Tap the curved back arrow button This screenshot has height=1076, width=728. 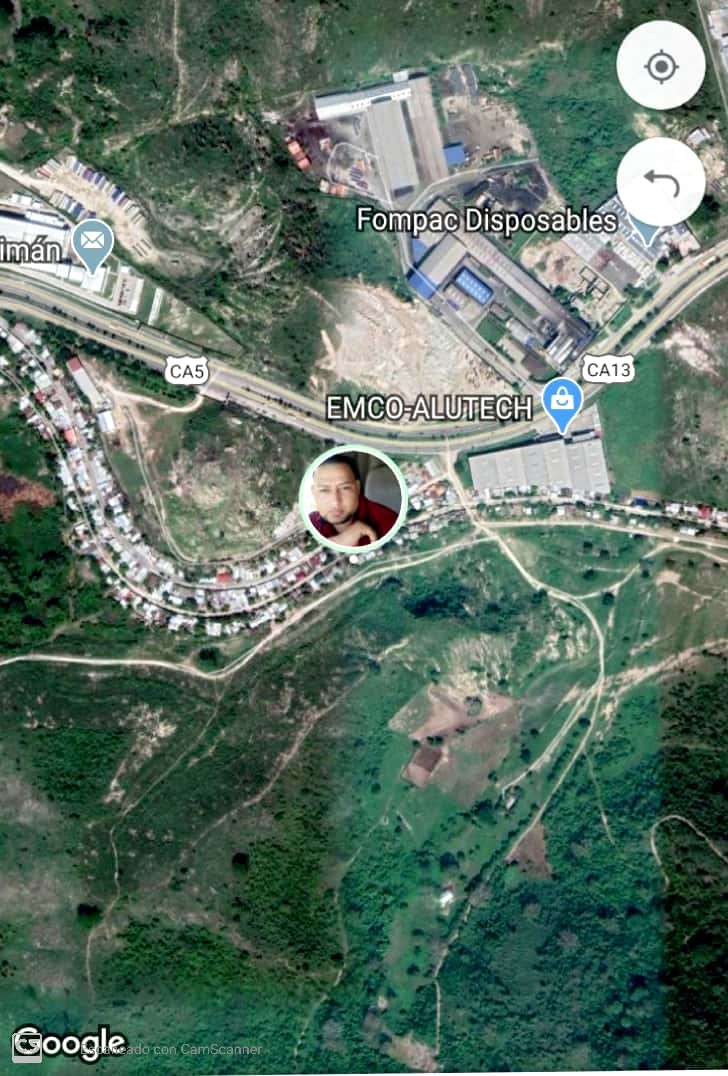[660, 182]
